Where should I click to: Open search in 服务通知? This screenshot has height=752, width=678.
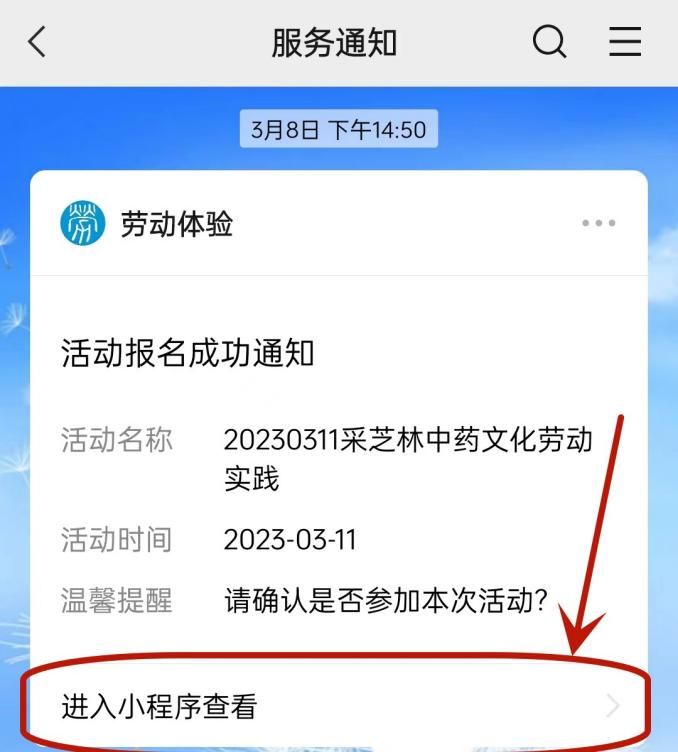(549, 42)
